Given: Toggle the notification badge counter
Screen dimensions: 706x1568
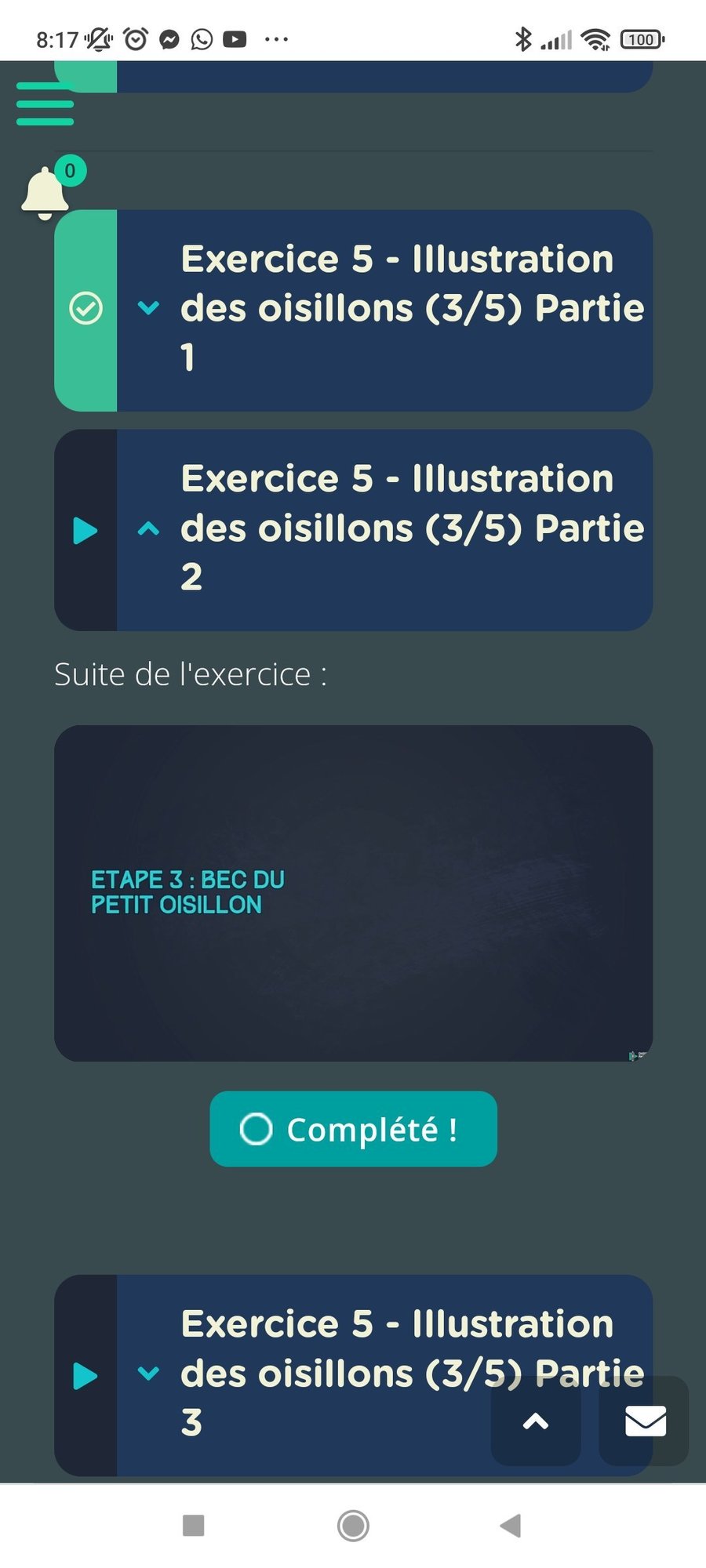Looking at the screenshot, I should pos(70,169).
